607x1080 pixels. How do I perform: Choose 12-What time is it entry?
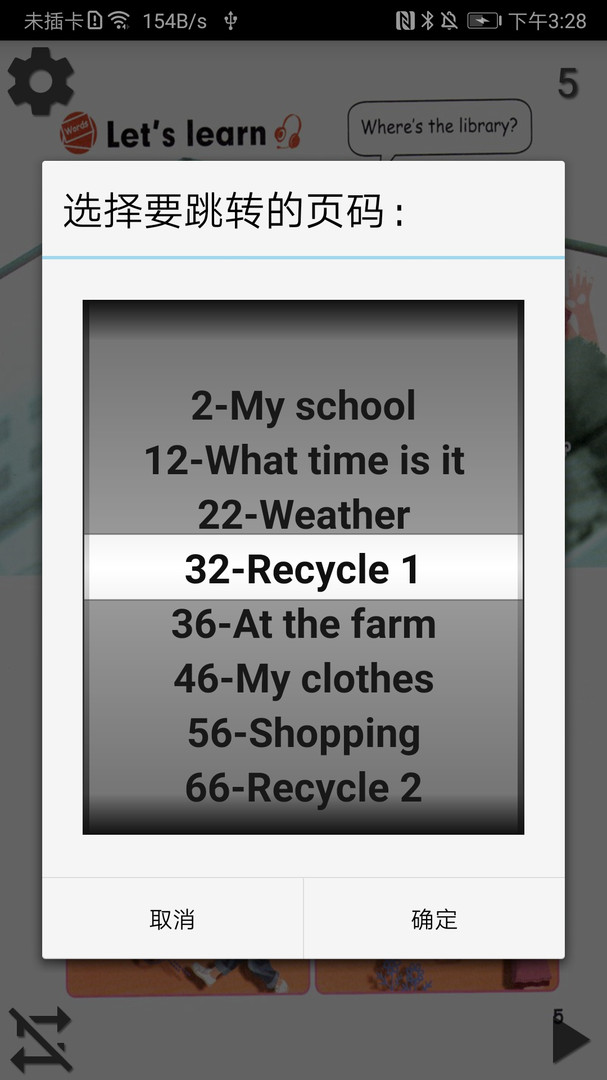[x=303, y=460]
